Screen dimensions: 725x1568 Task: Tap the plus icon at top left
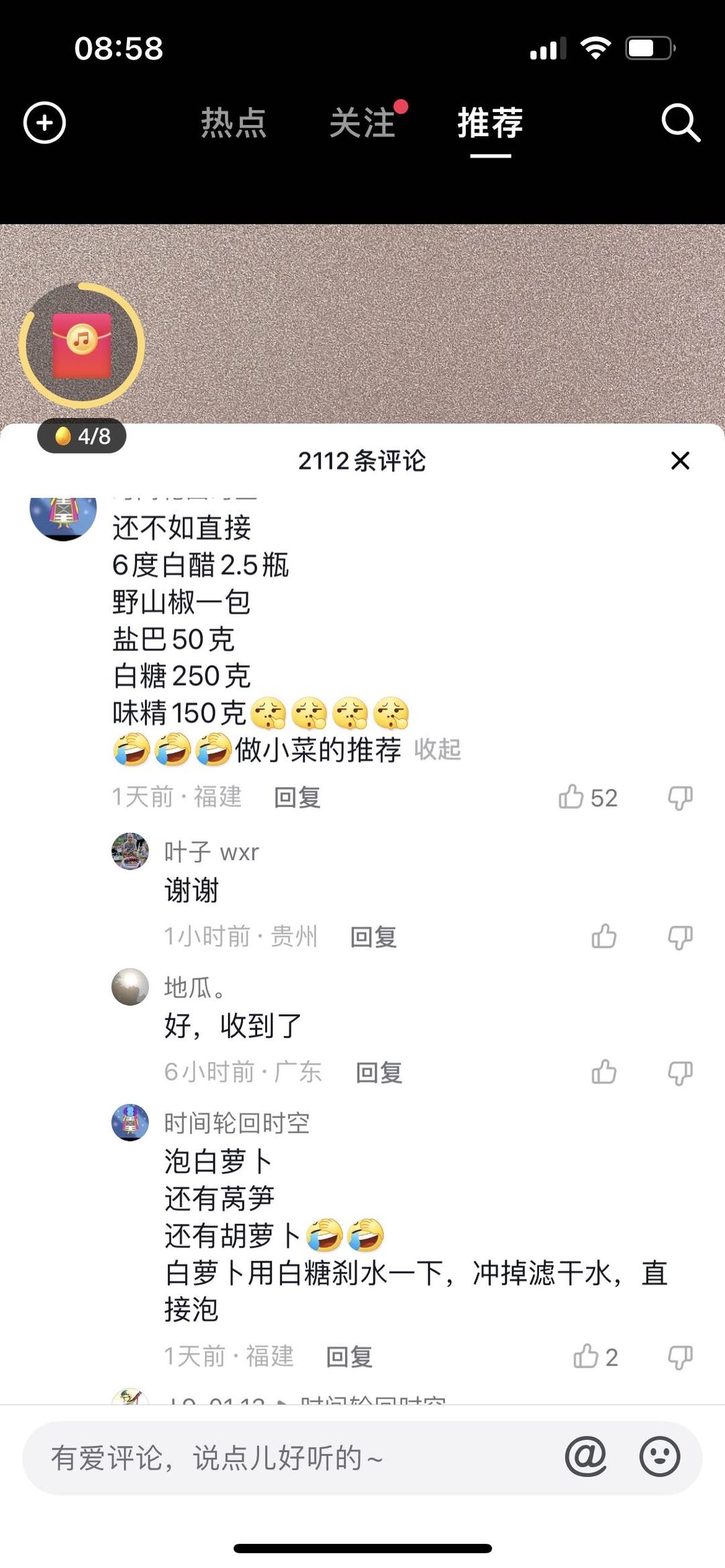[x=44, y=123]
